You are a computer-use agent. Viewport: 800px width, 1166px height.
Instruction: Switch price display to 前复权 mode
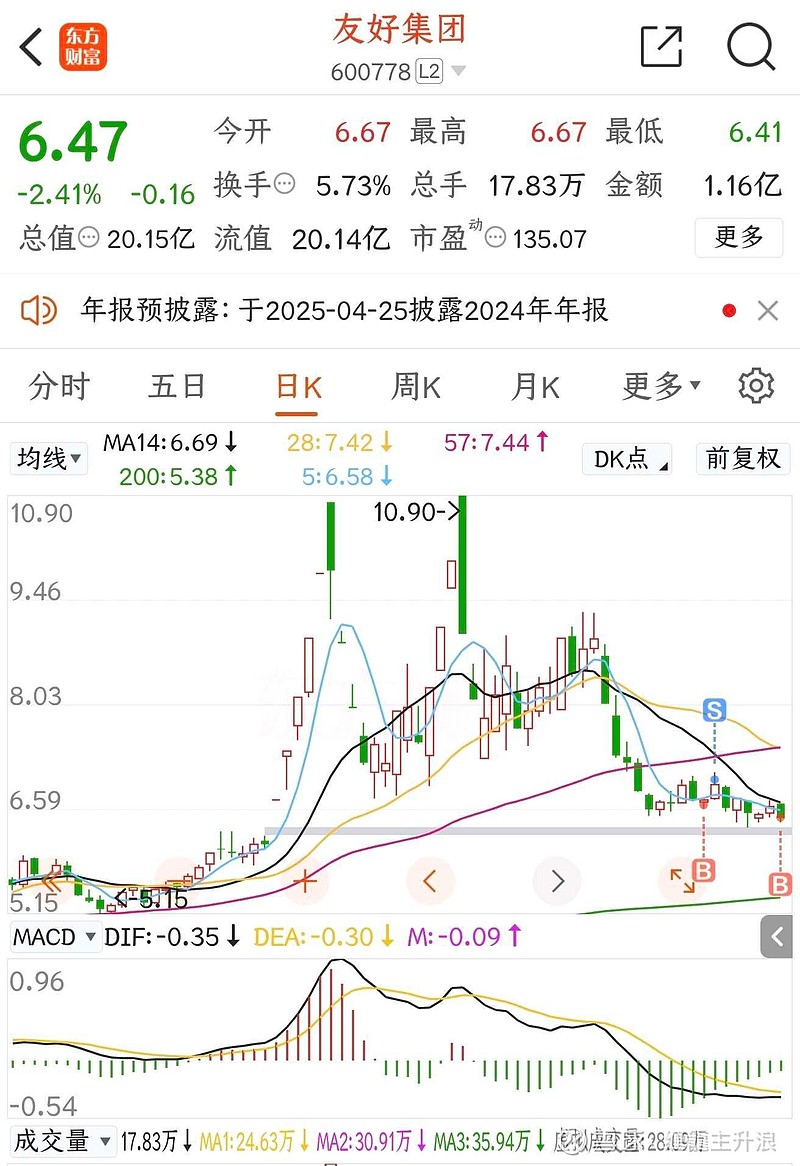743,458
